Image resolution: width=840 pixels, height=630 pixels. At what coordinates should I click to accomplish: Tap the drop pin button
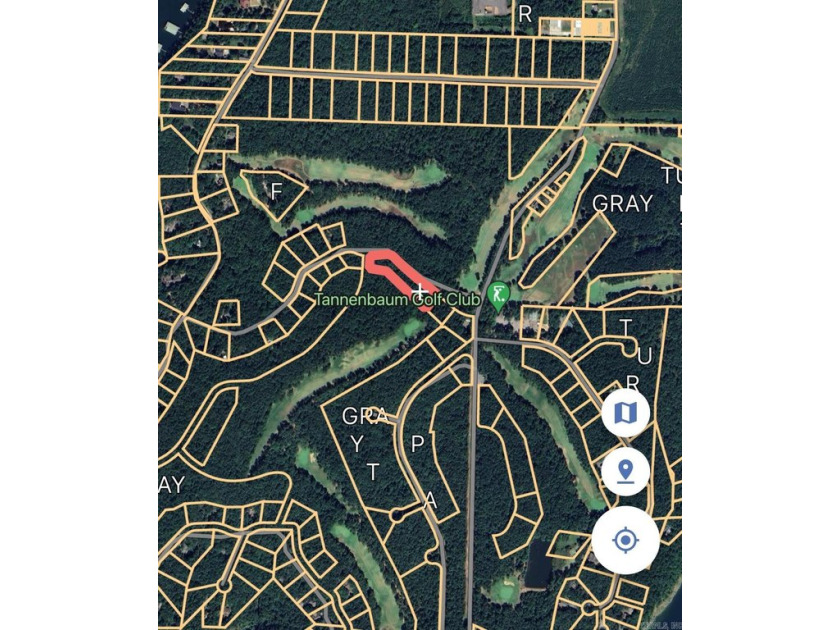click(x=626, y=471)
